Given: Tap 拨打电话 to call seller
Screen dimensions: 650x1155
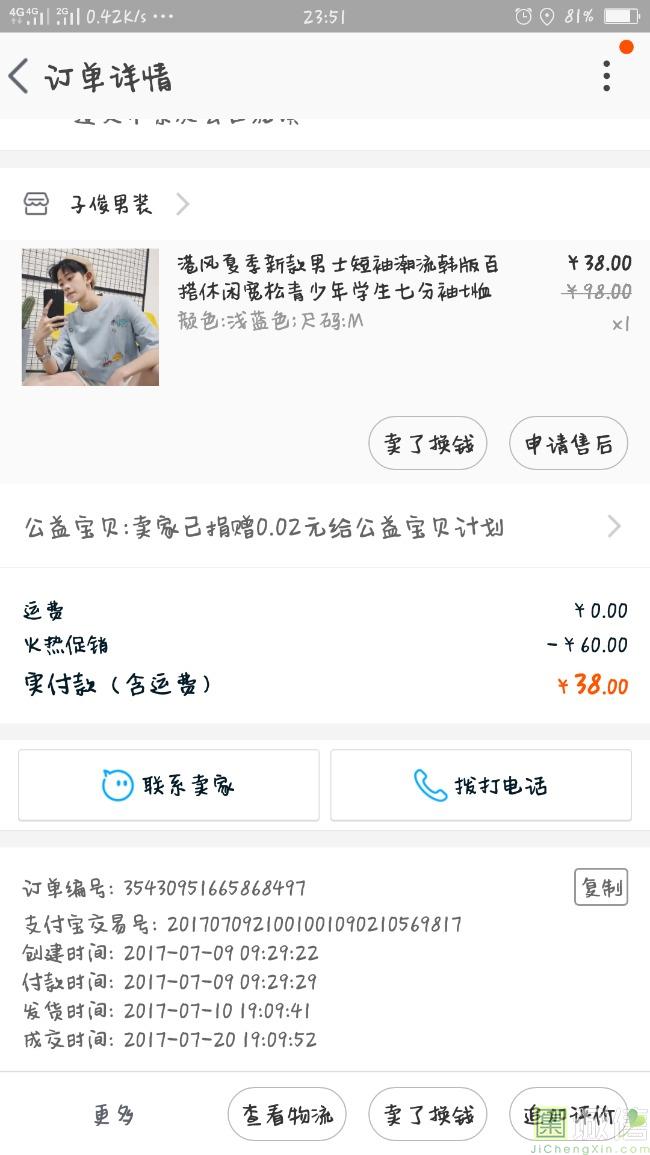Looking at the screenshot, I should pos(481,785).
